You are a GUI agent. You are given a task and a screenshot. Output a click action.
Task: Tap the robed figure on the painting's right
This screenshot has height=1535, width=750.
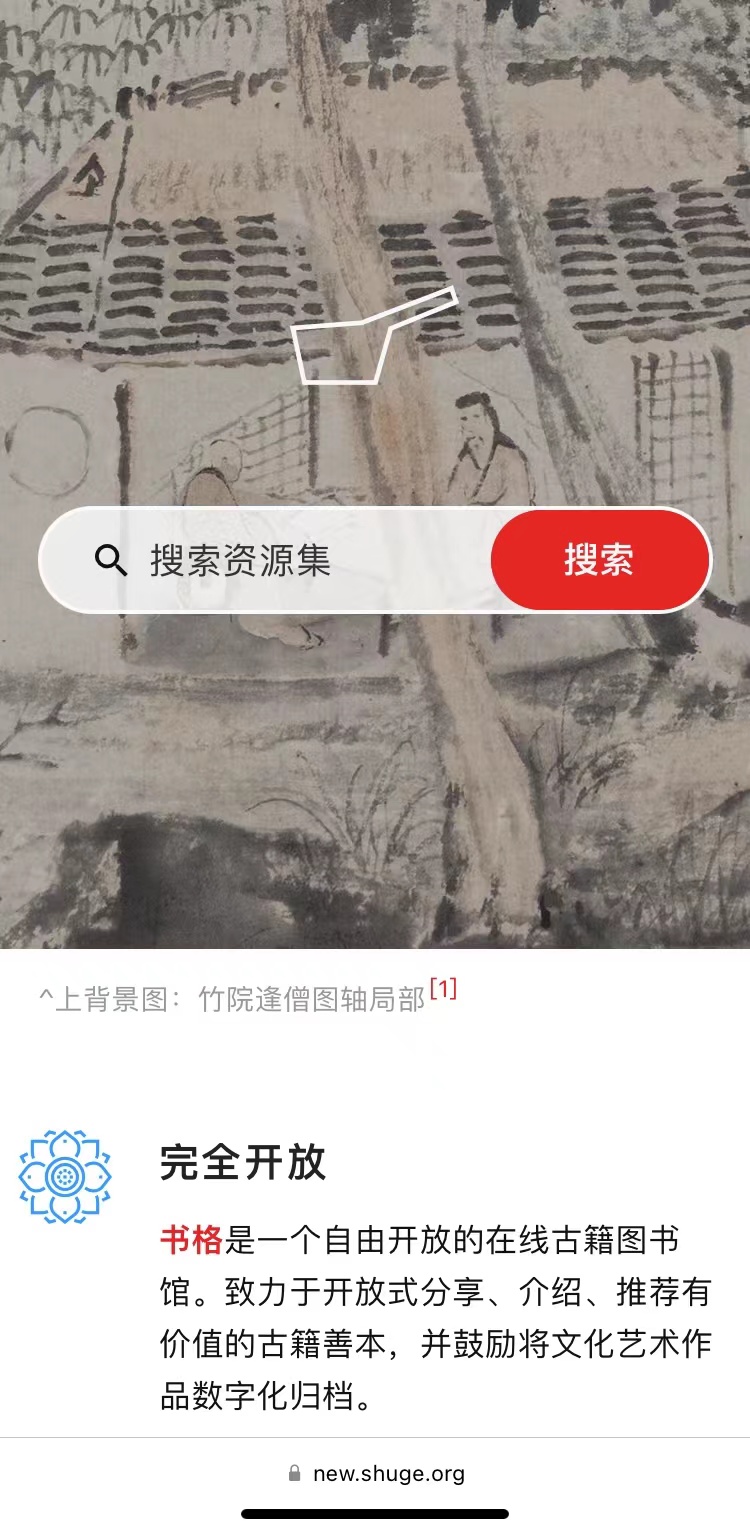(x=478, y=450)
